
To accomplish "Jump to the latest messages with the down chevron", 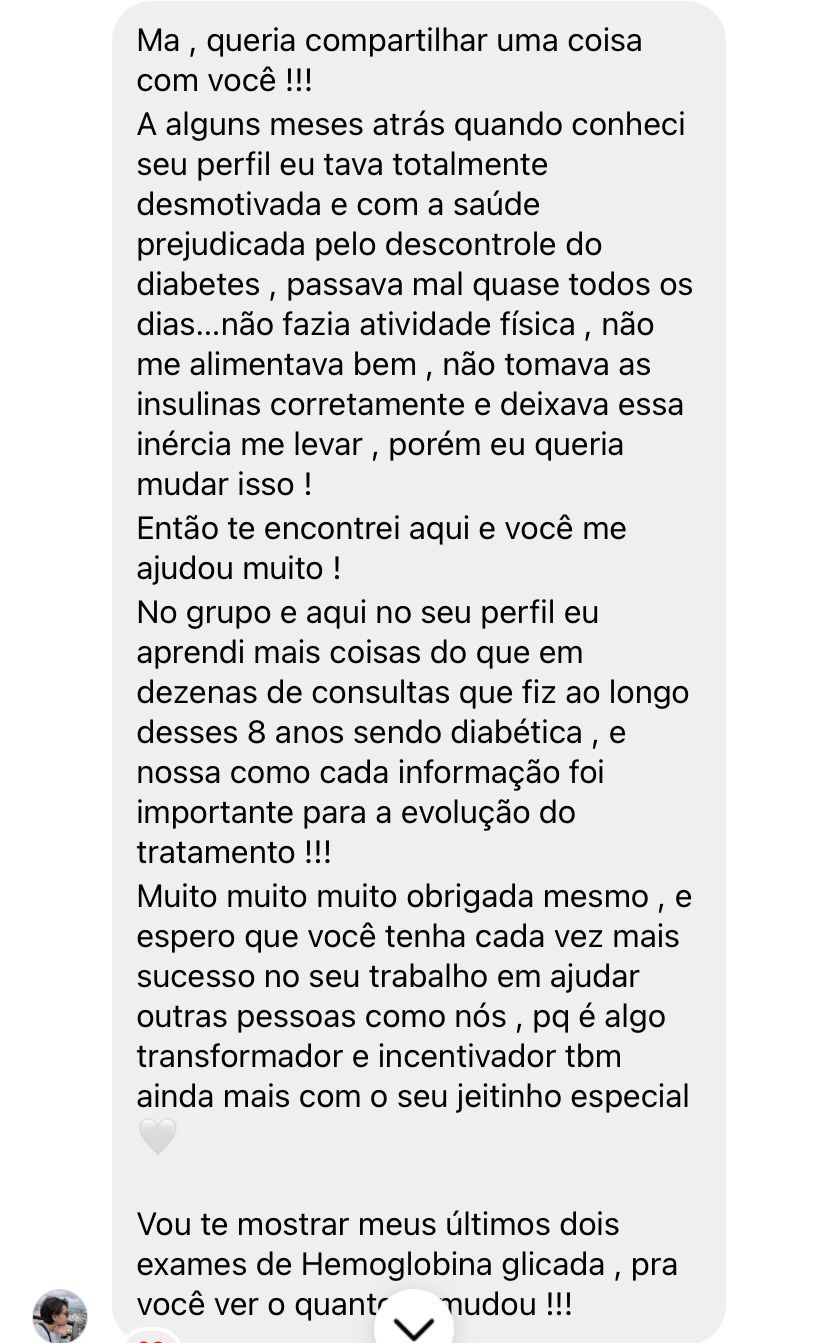I will pos(414,1324).
